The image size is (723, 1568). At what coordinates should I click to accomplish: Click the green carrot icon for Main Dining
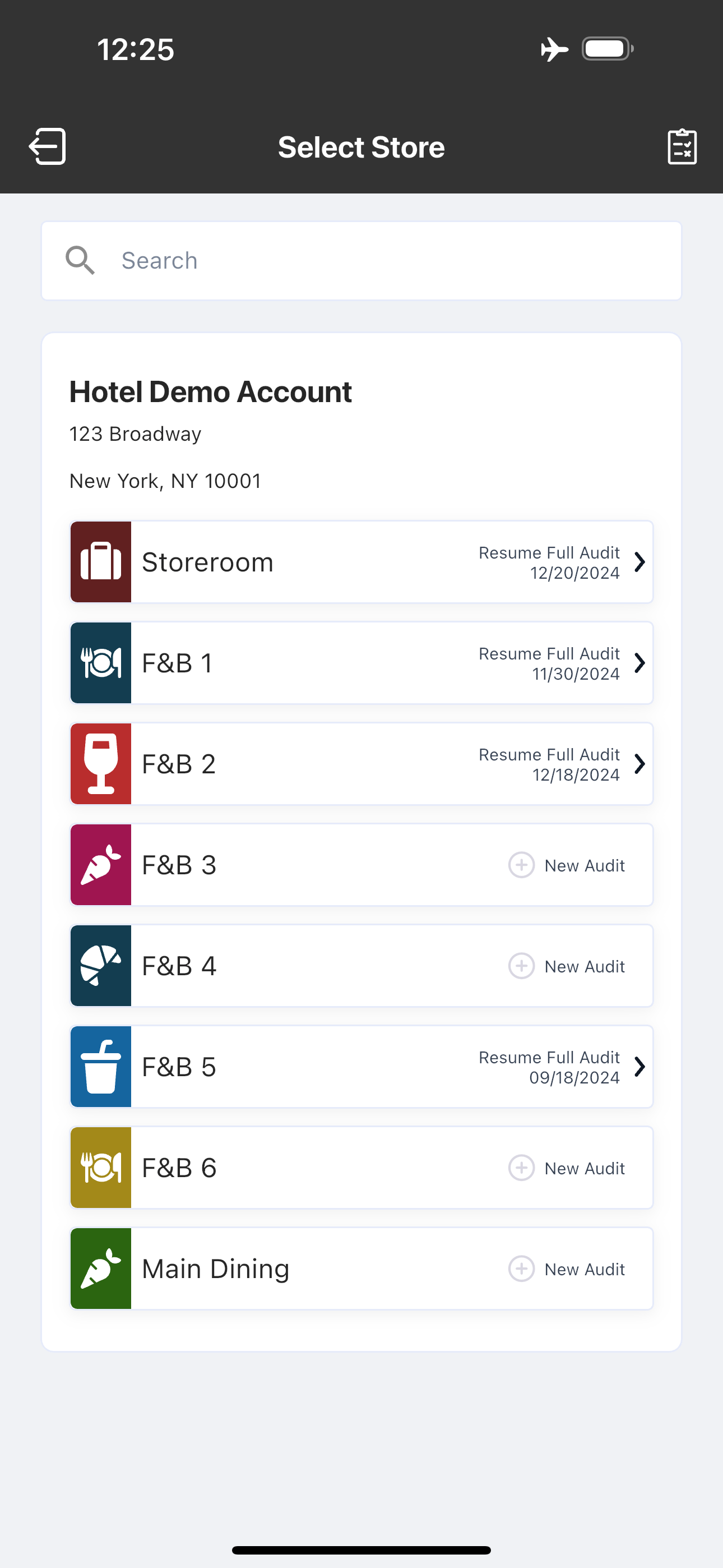[x=100, y=1269]
